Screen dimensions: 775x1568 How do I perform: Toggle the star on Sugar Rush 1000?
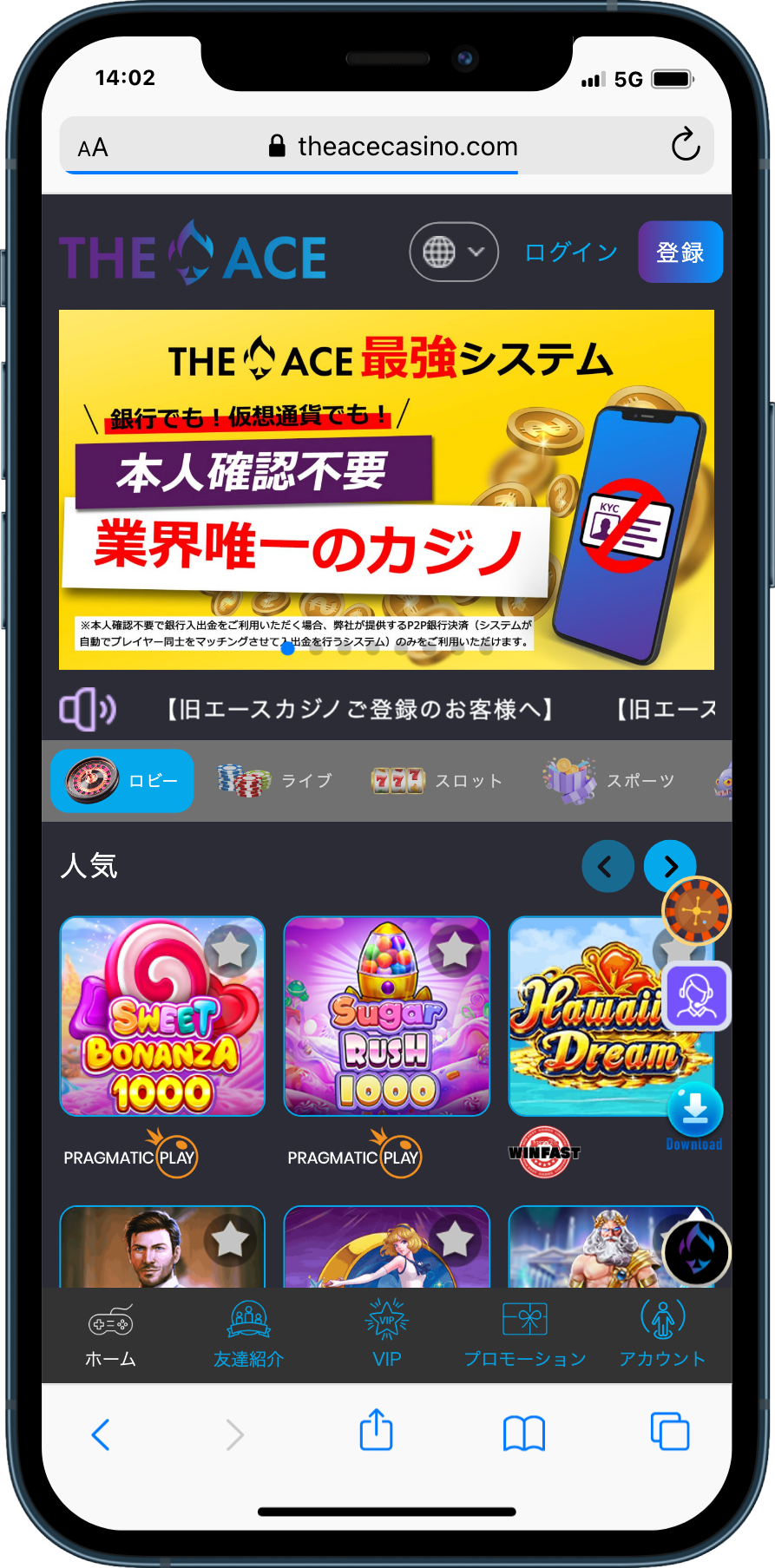455,950
